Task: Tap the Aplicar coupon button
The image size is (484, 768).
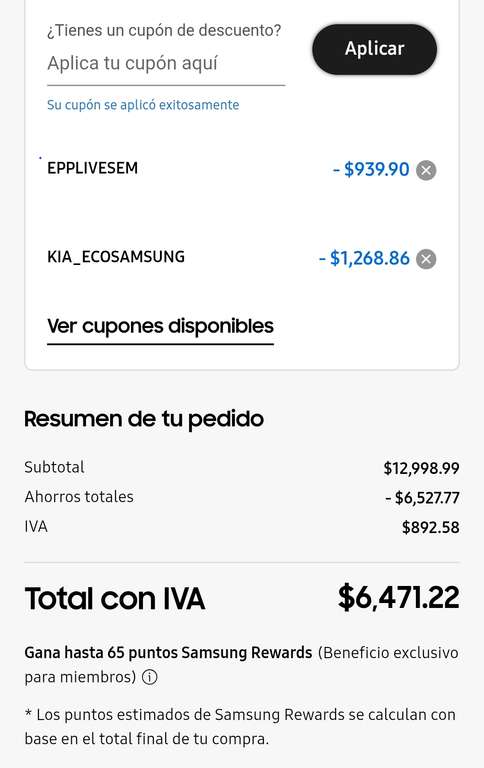Action: [374, 49]
